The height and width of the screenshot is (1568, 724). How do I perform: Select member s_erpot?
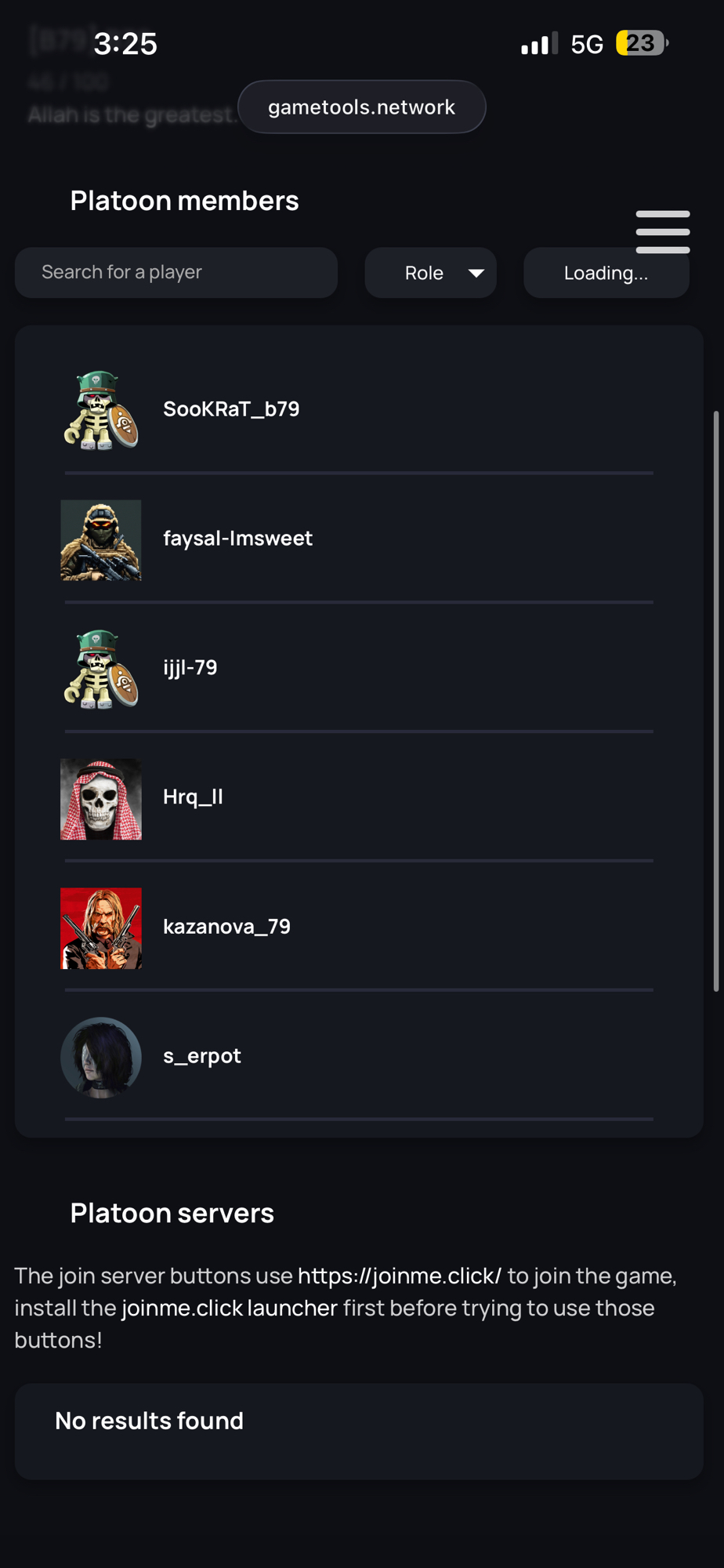tap(201, 1056)
